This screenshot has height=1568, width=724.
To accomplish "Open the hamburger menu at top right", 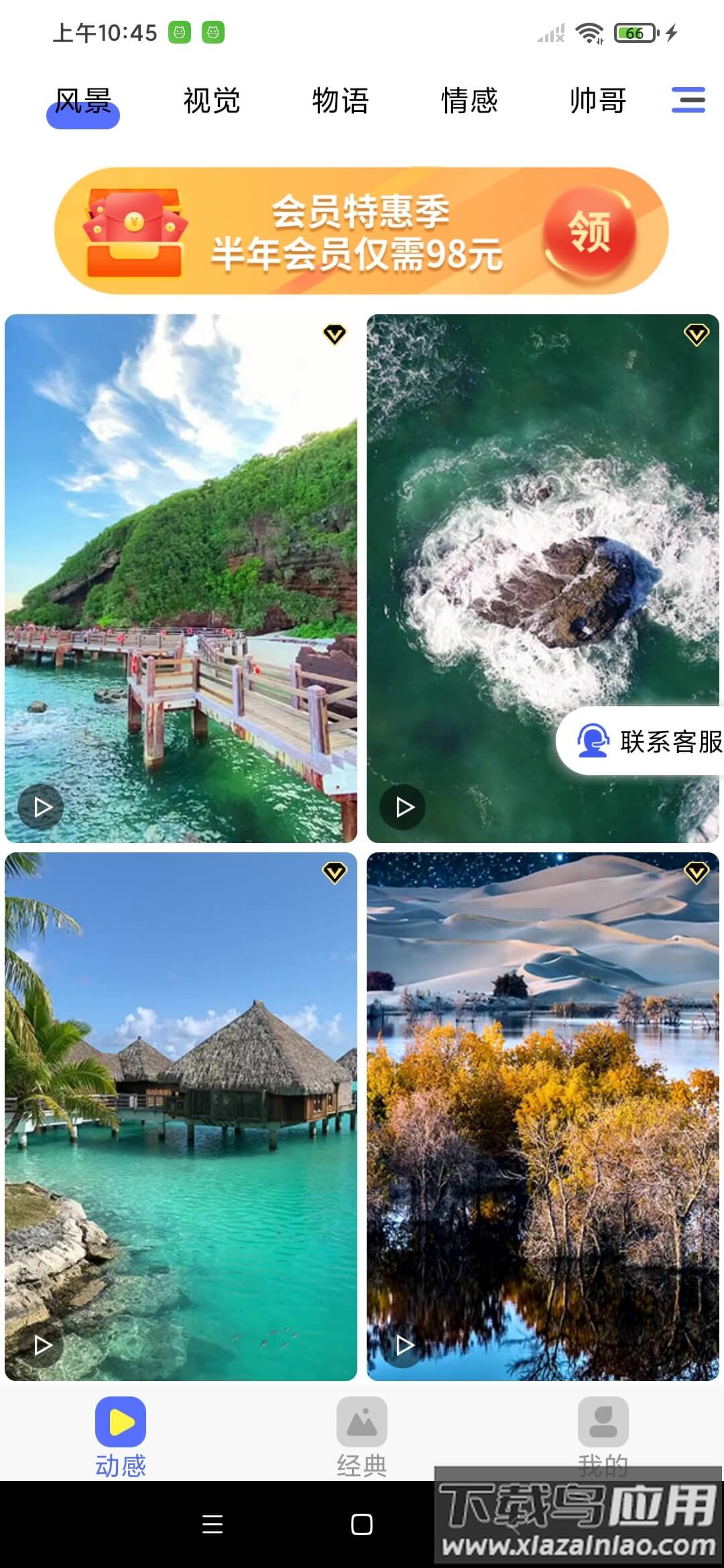I will pyautogui.click(x=688, y=99).
